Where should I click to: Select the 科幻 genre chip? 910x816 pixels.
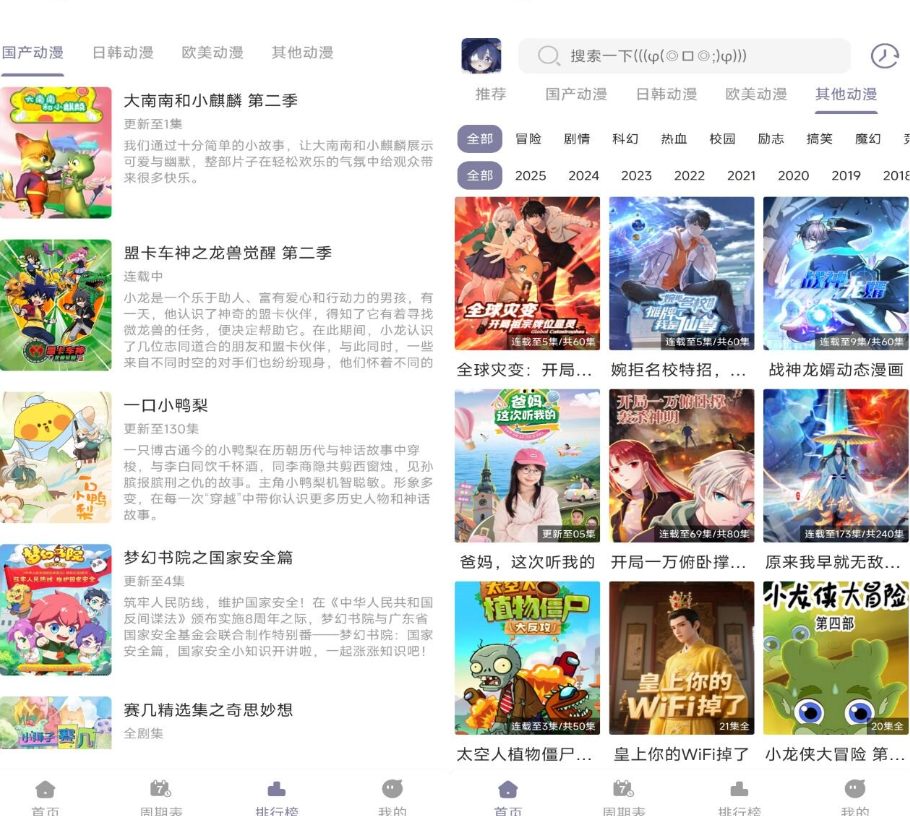[625, 139]
